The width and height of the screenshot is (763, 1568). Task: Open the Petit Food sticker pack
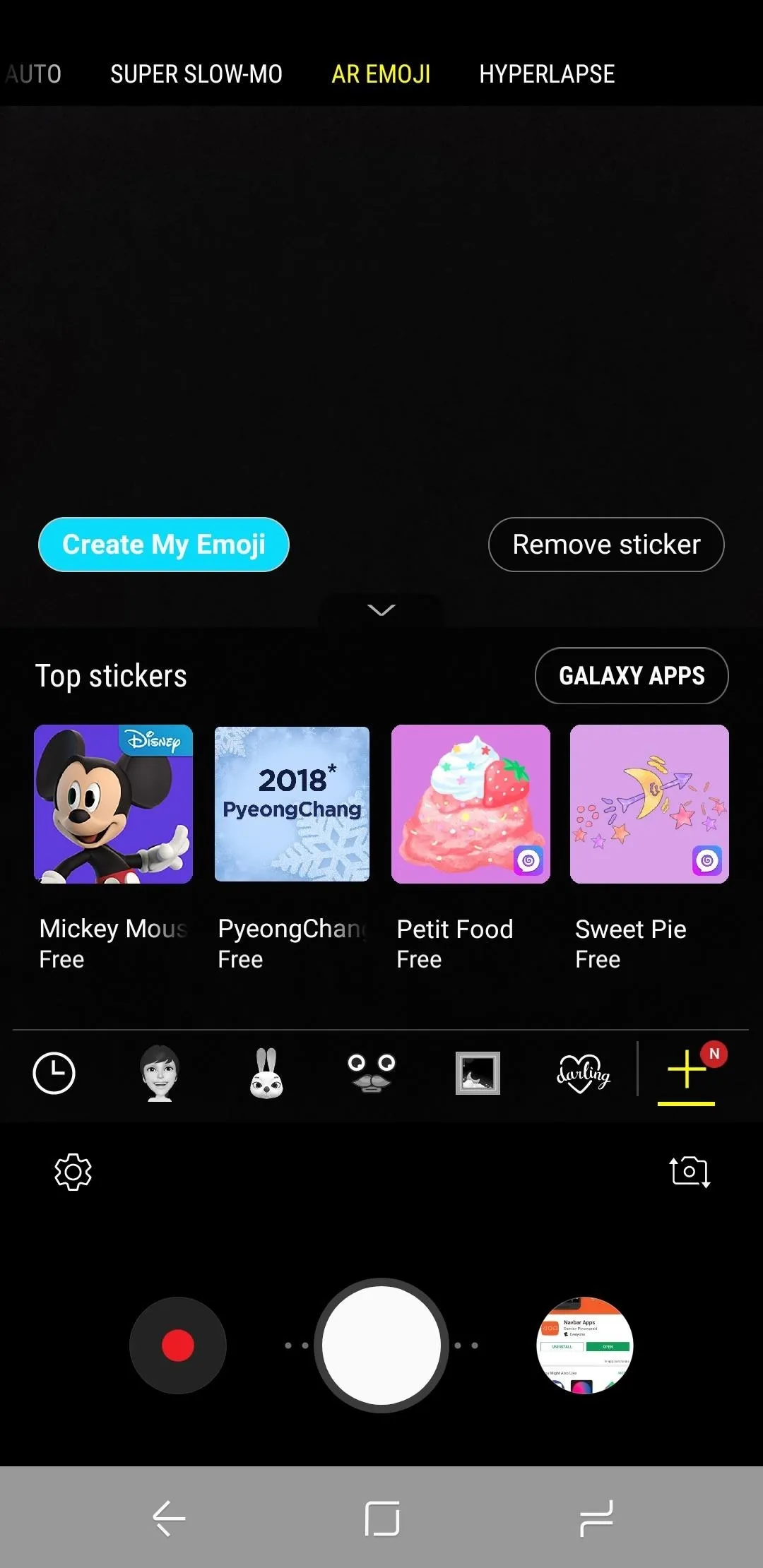click(x=471, y=804)
